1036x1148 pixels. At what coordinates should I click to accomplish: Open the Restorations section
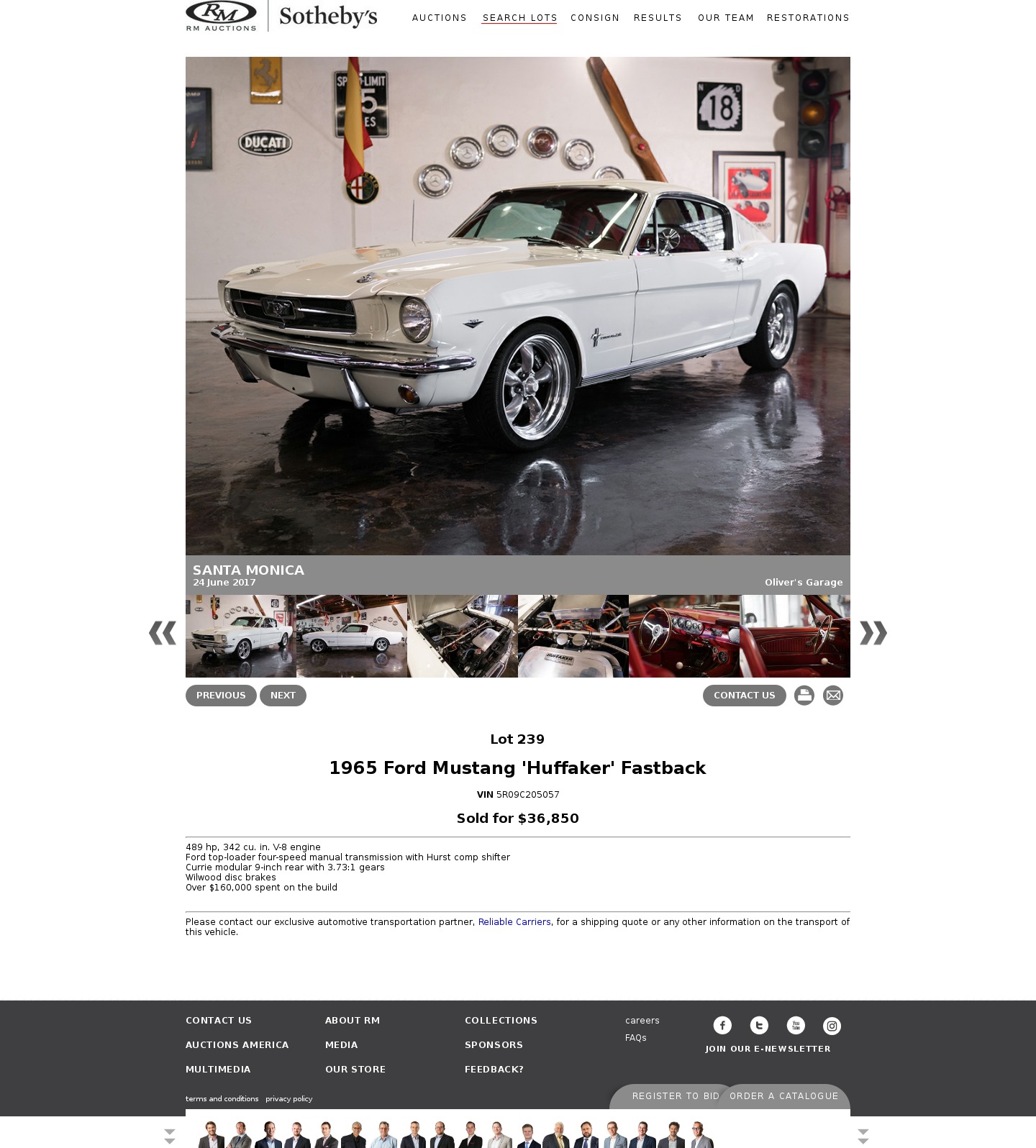point(807,18)
